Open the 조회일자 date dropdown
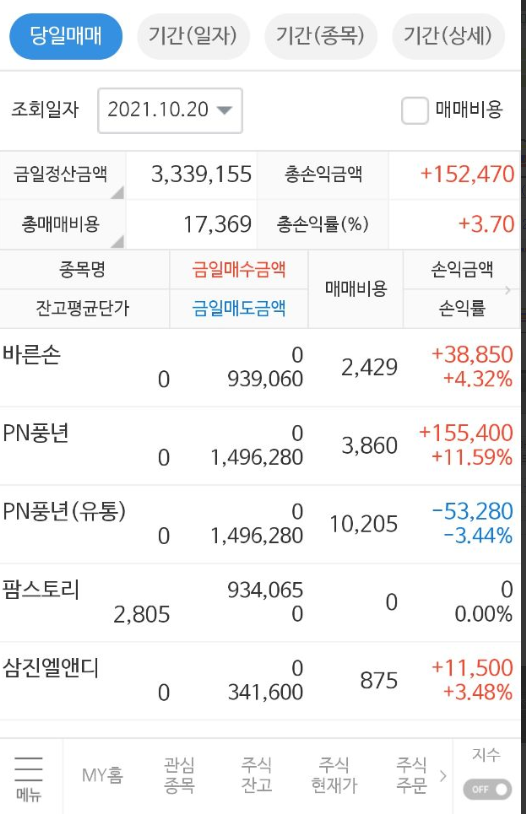Image resolution: width=526 pixels, height=814 pixels. pyautogui.click(x=170, y=110)
